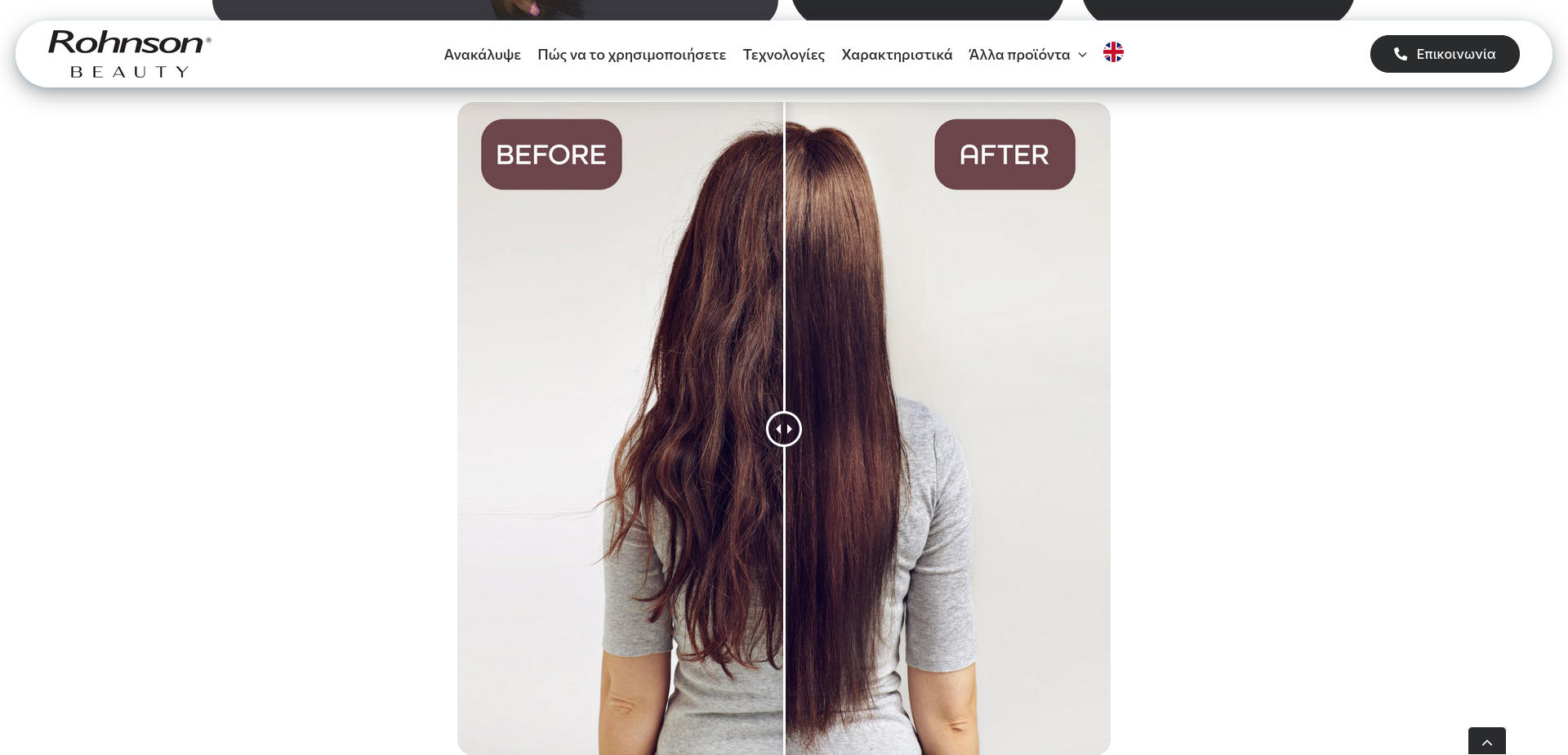Open the Τεχνολογίες section
This screenshot has height=755, width=1568.
[x=783, y=55]
